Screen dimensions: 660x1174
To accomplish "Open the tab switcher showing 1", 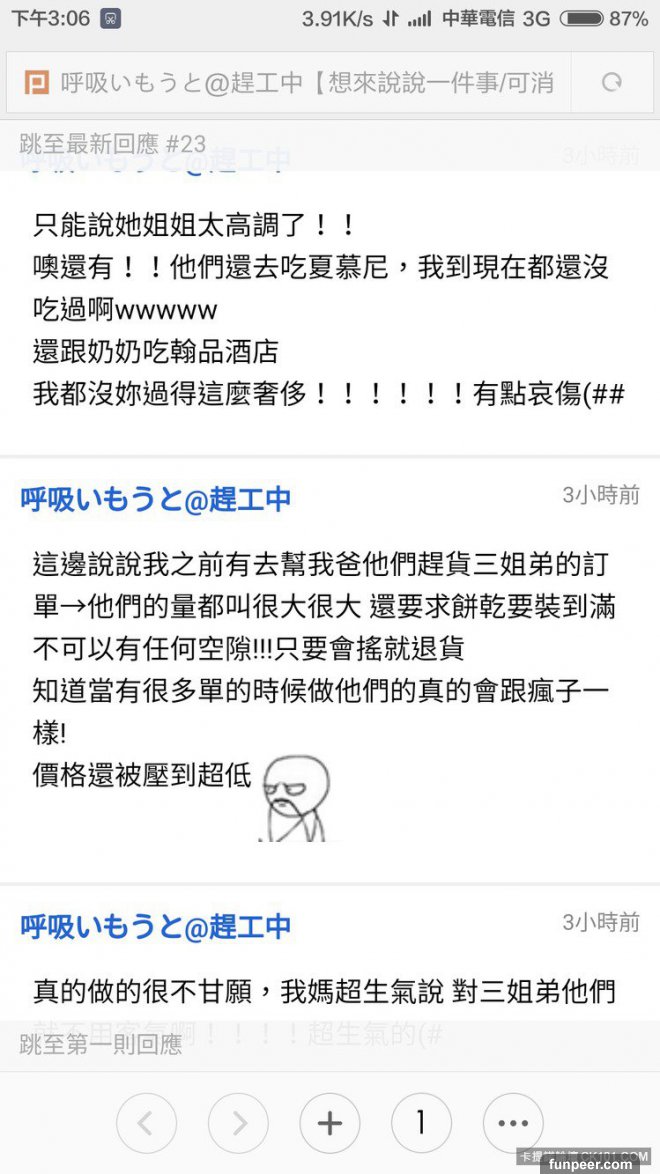I will [x=421, y=1123].
